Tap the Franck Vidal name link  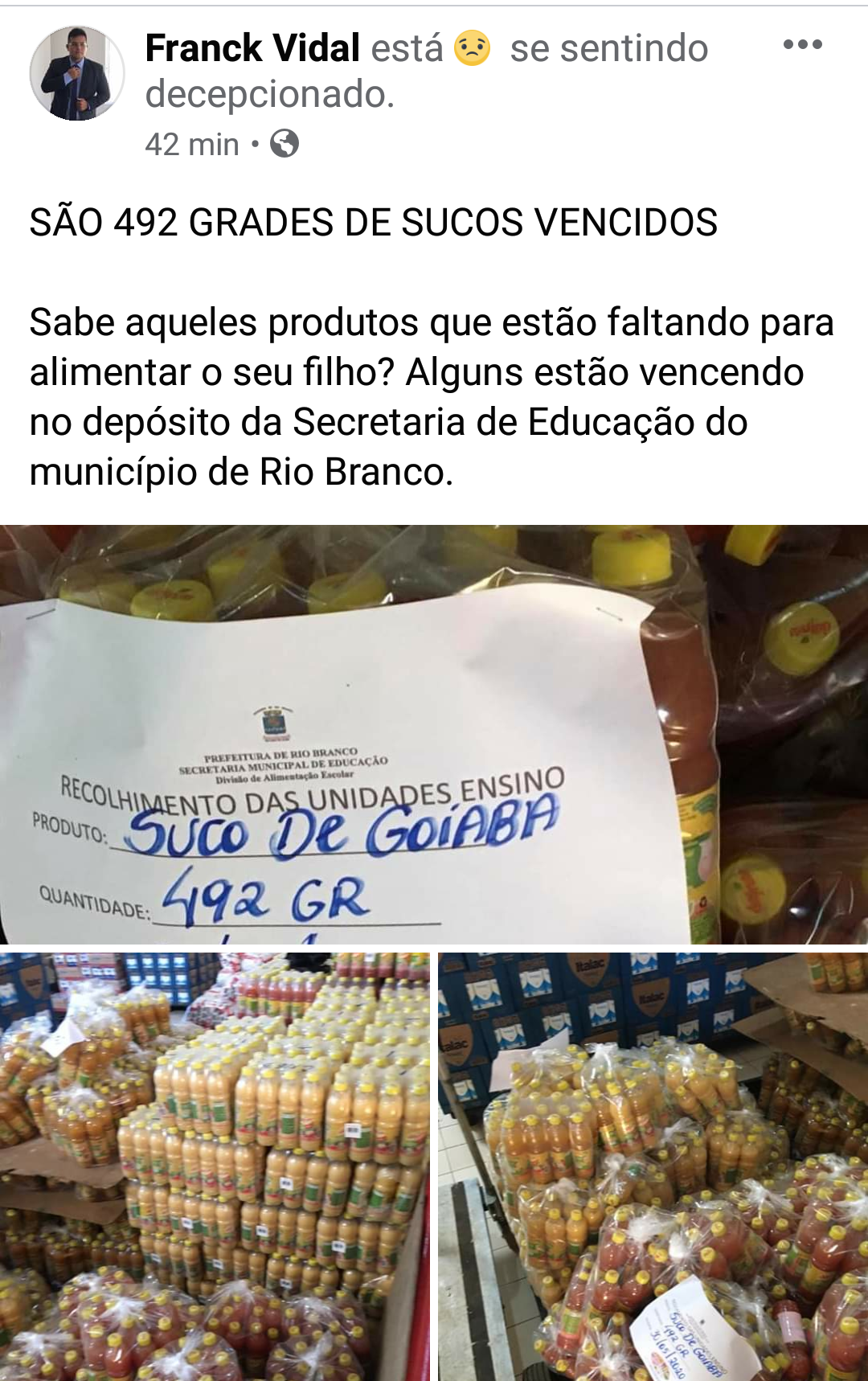coord(252,48)
